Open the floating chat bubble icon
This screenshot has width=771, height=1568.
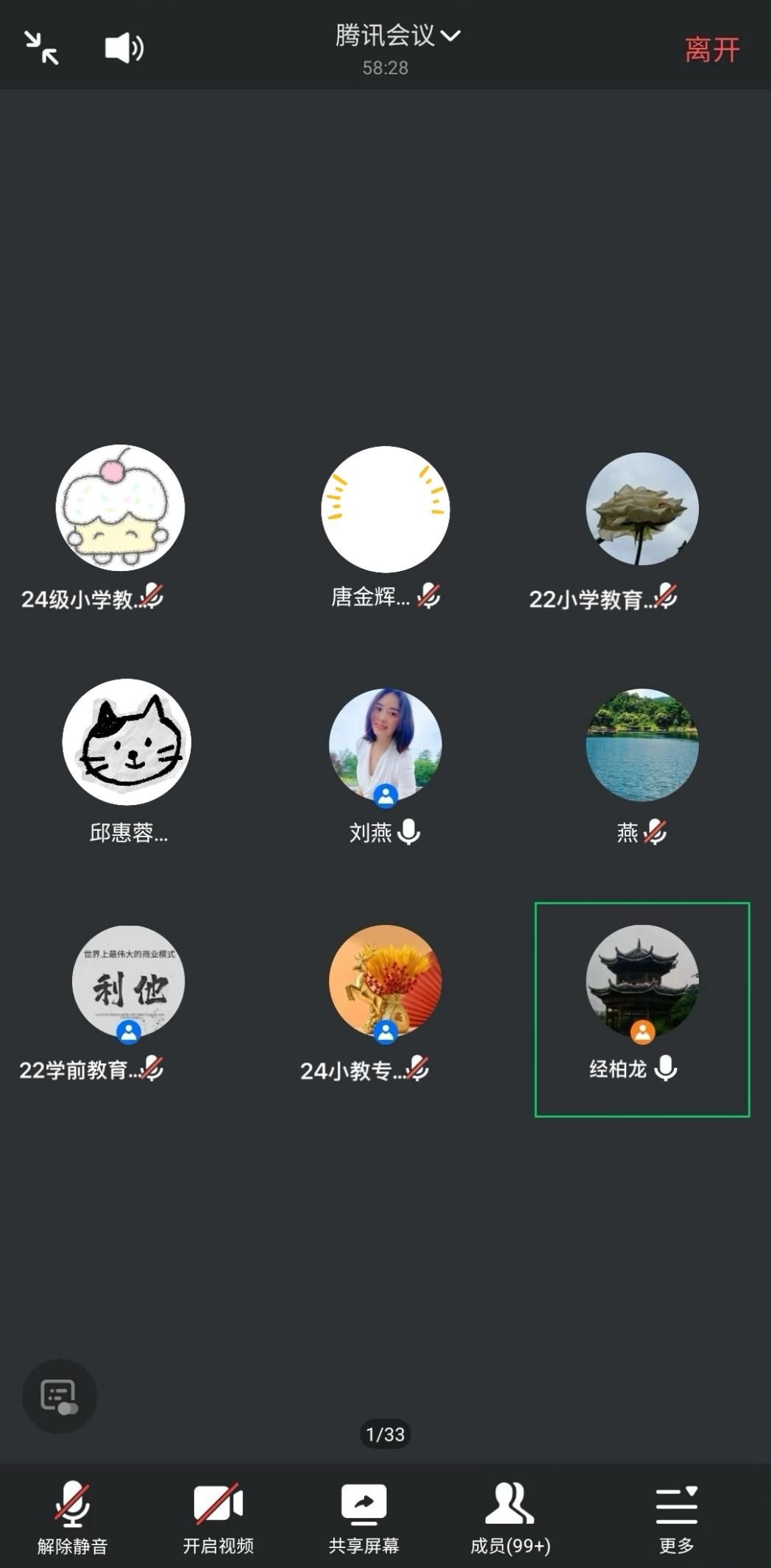coord(60,1396)
